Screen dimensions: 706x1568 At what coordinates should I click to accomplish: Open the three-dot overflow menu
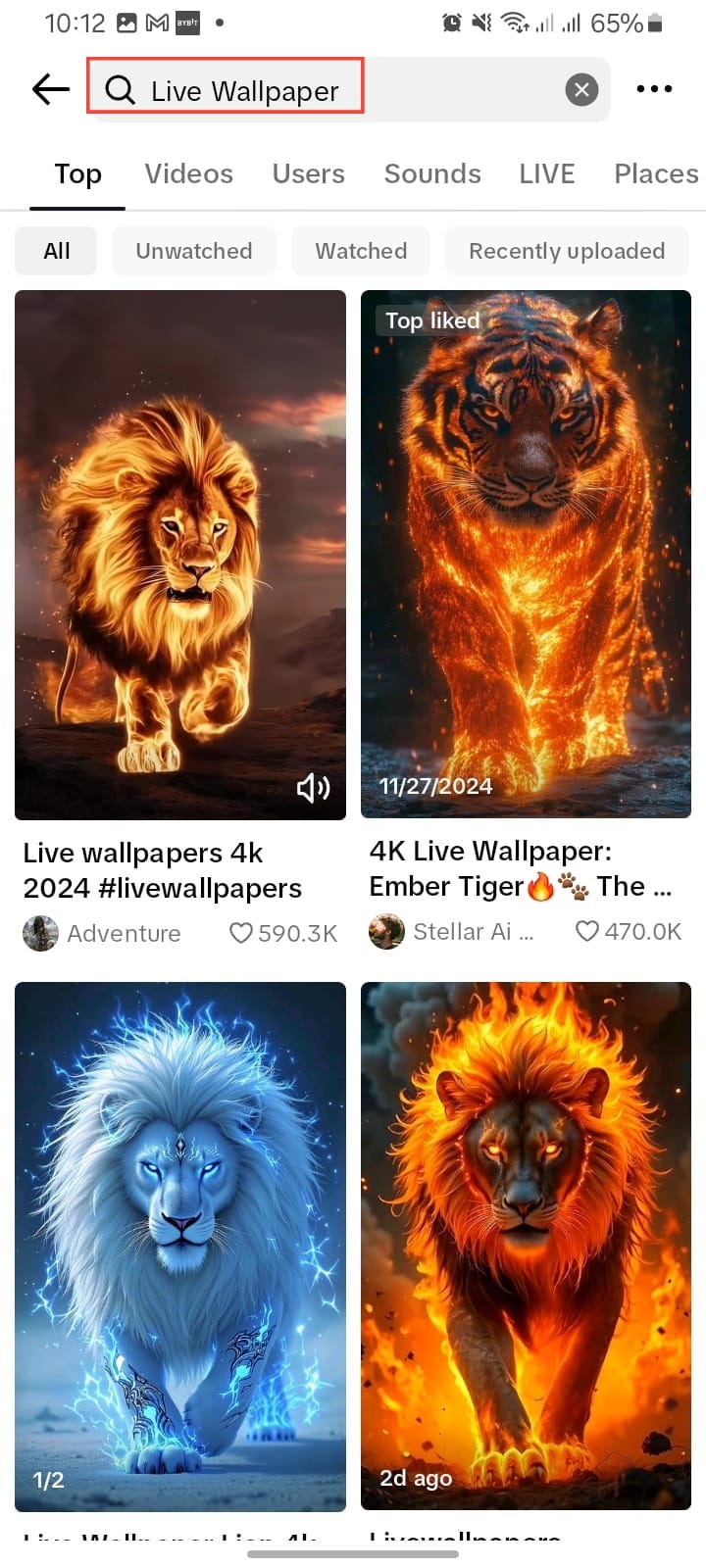[654, 89]
